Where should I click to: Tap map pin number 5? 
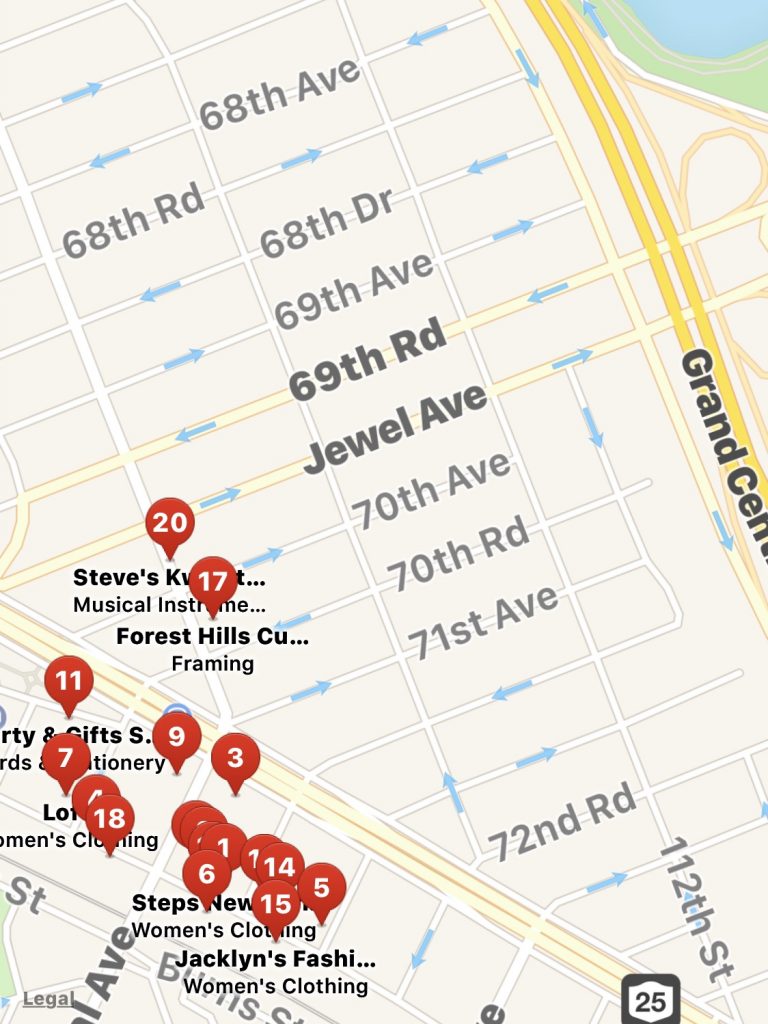321,887
